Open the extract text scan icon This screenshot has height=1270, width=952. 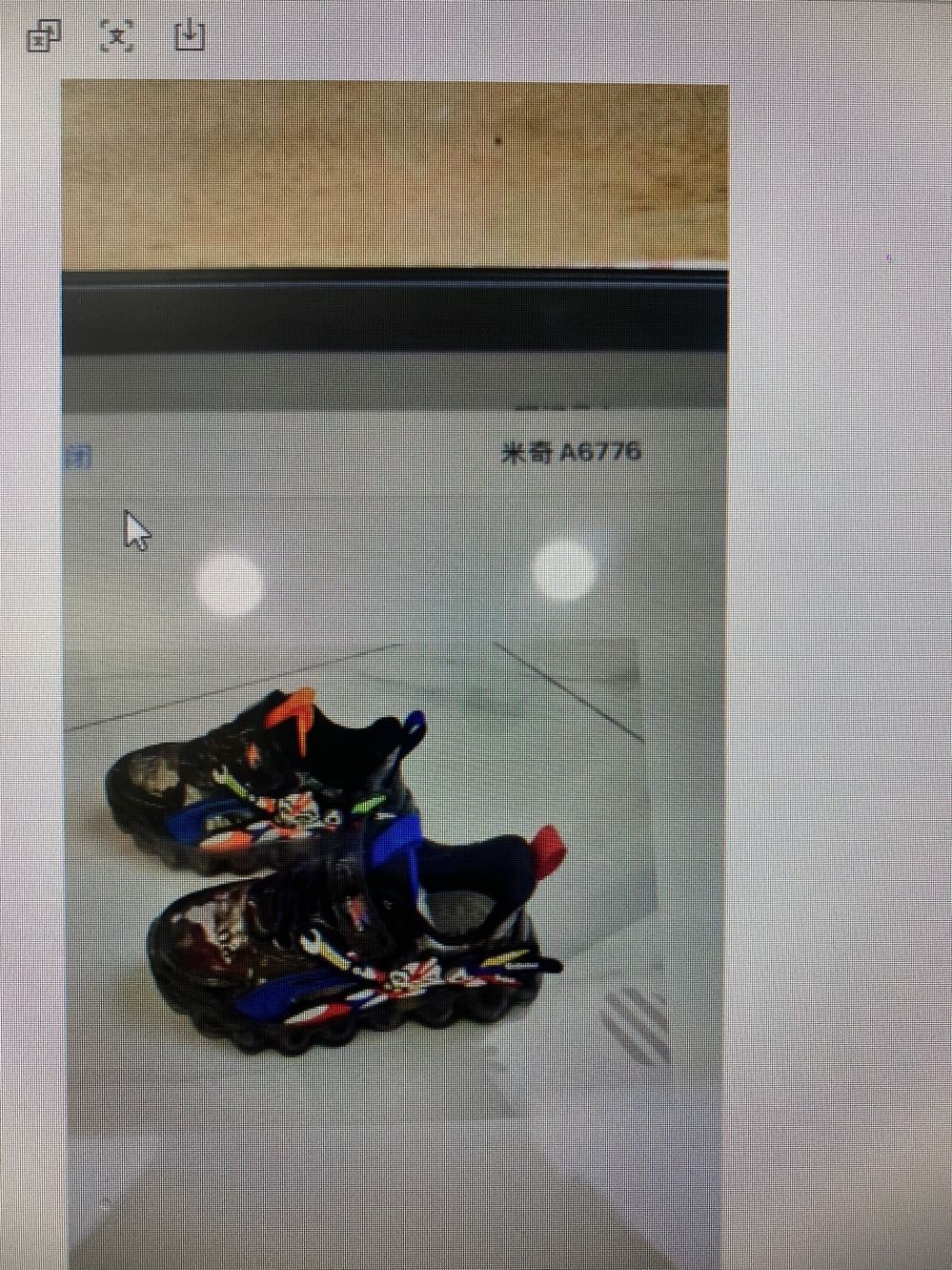pyautogui.click(x=116, y=36)
